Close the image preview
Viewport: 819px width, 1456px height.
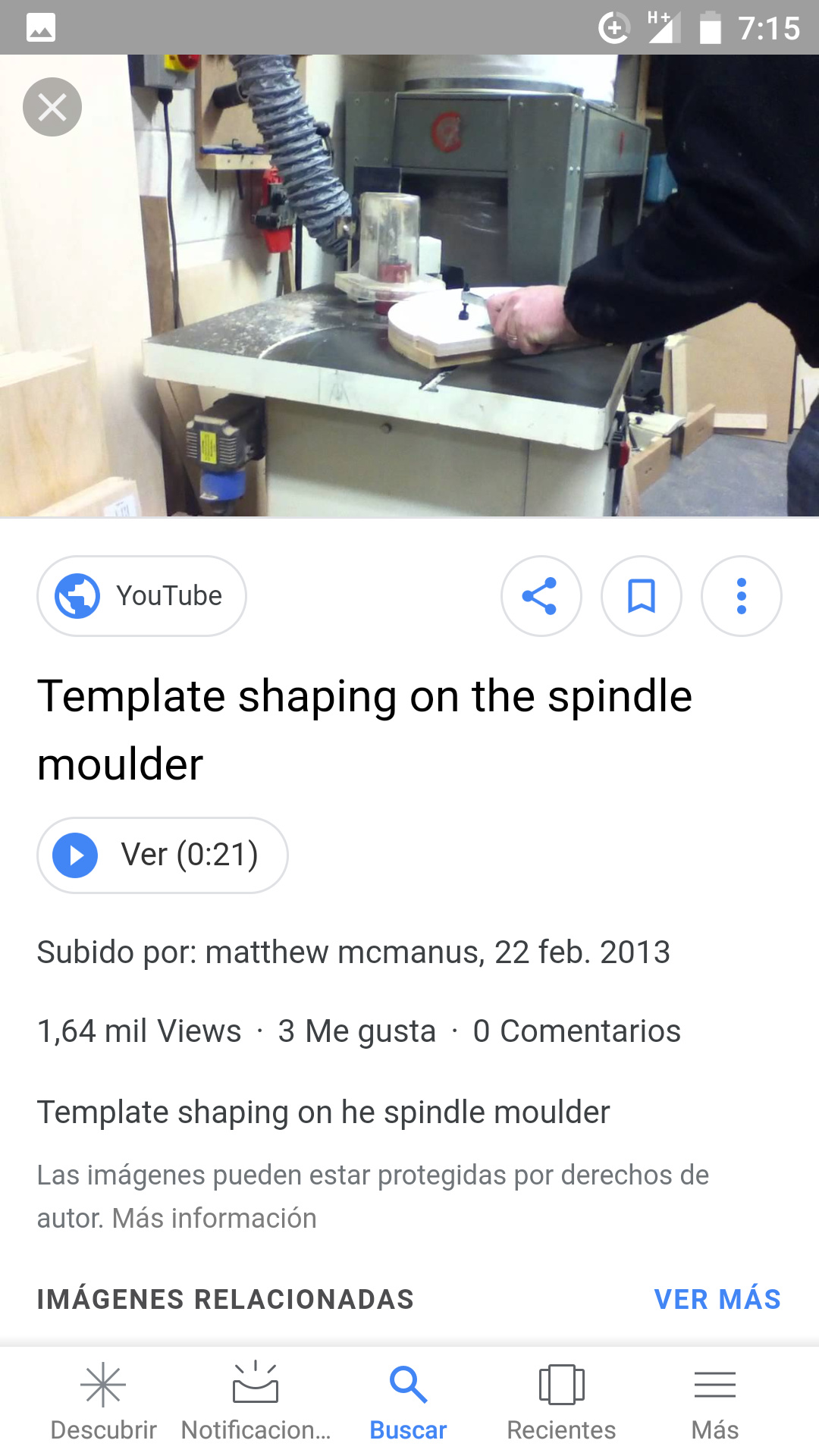pyautogui.click(x=52, y=107)
